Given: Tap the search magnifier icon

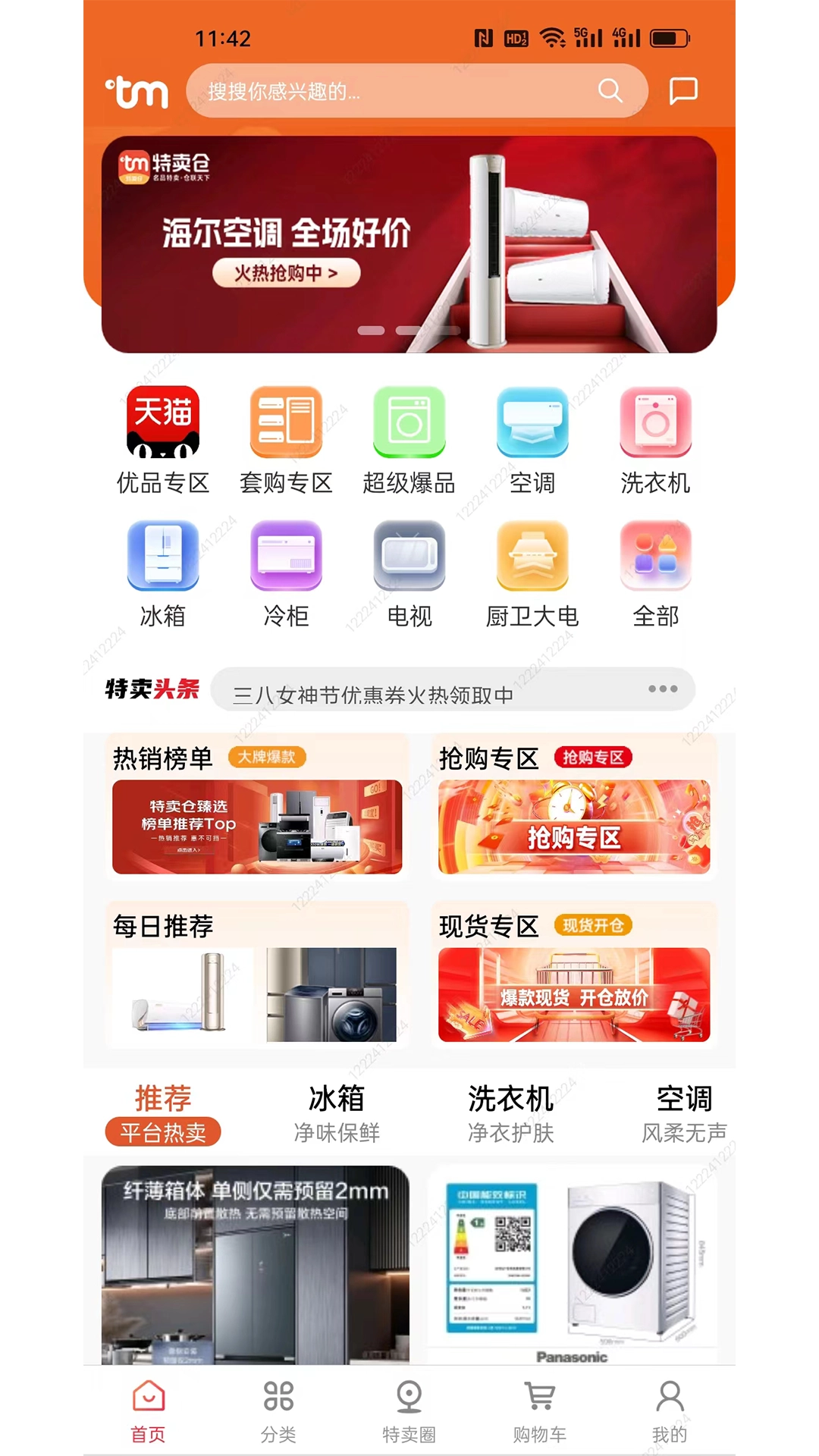Looking at the screenshot, I should (610, 90).
